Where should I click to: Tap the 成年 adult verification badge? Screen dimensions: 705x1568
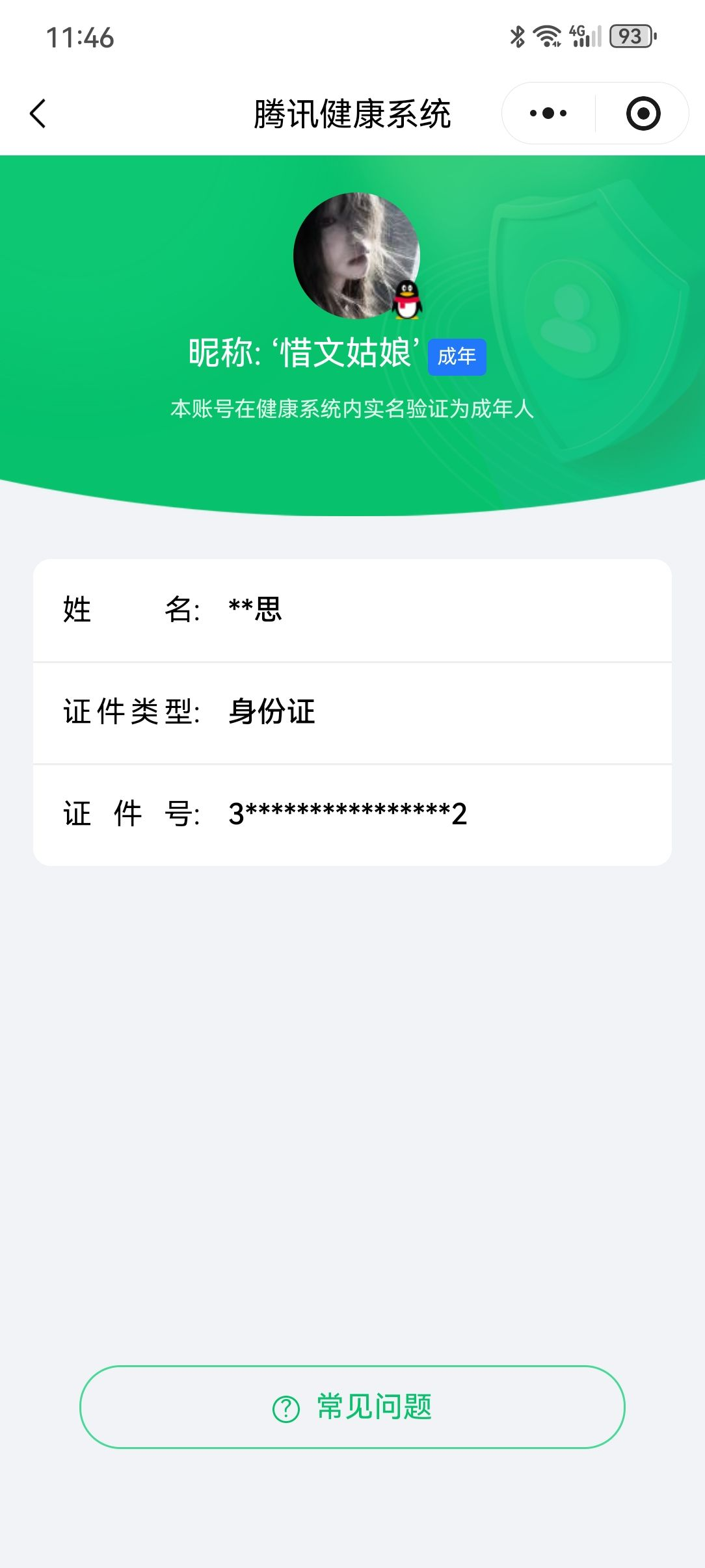[457, 356]
